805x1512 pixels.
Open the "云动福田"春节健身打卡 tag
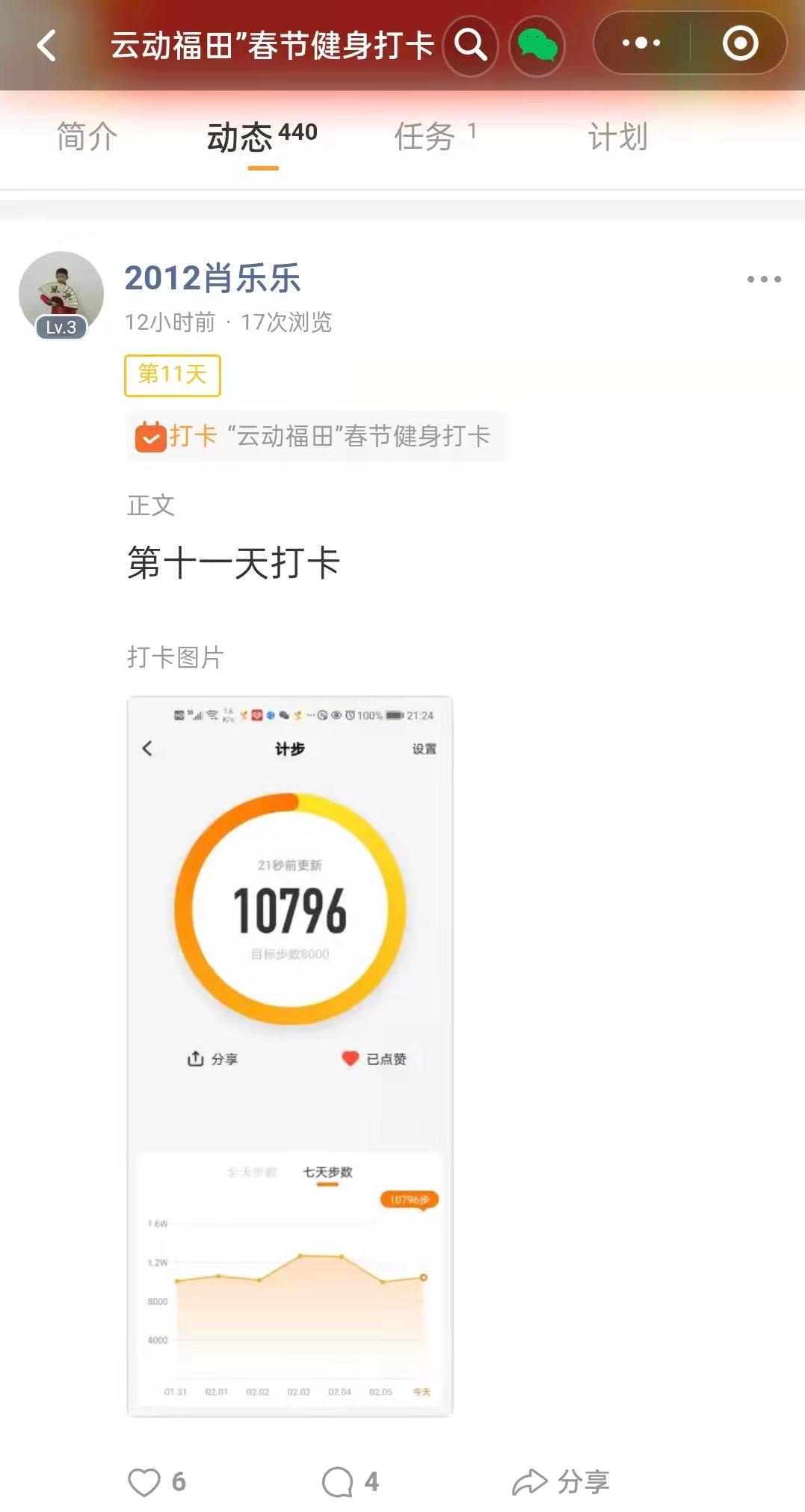pos(315,436)
